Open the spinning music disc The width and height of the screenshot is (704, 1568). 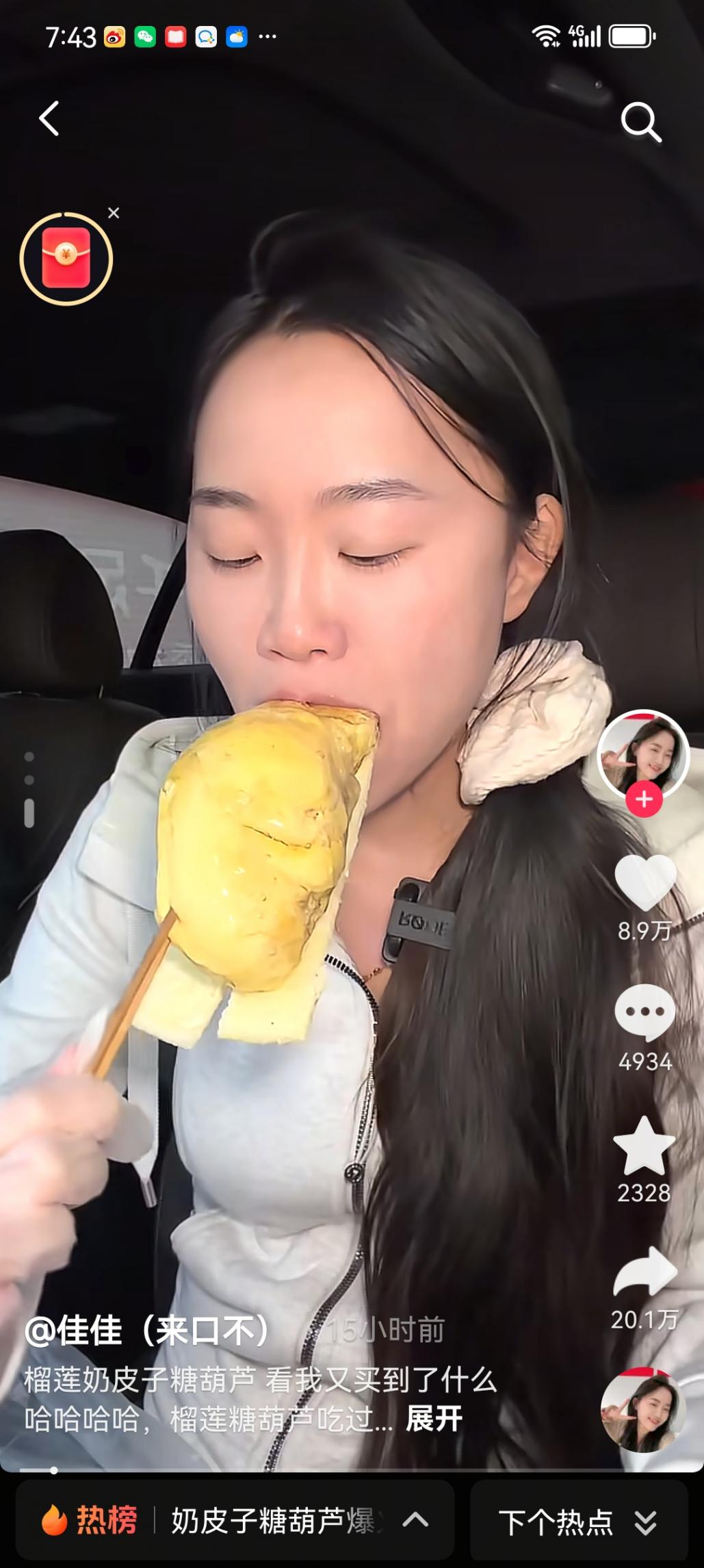pyautogui.click(x=643, y=1410)
